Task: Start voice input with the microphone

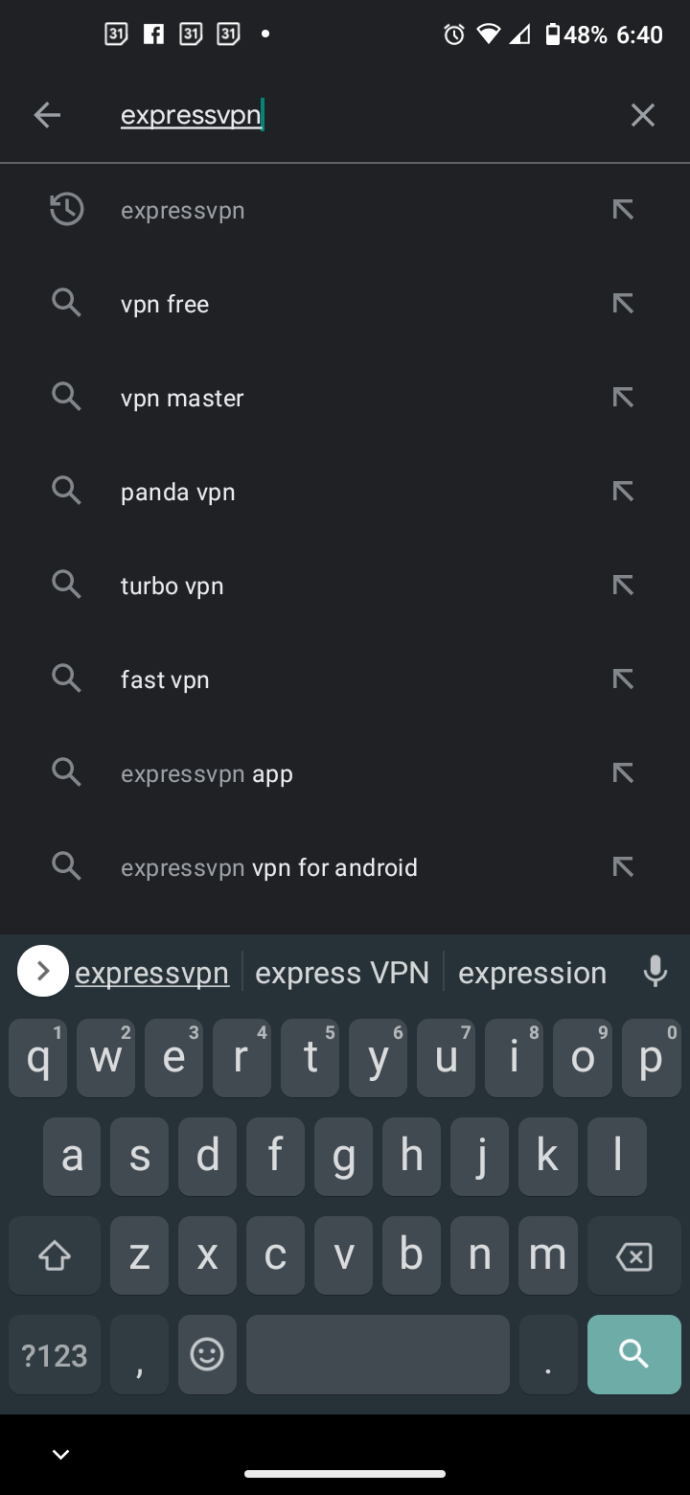Action: pos(655,972)
